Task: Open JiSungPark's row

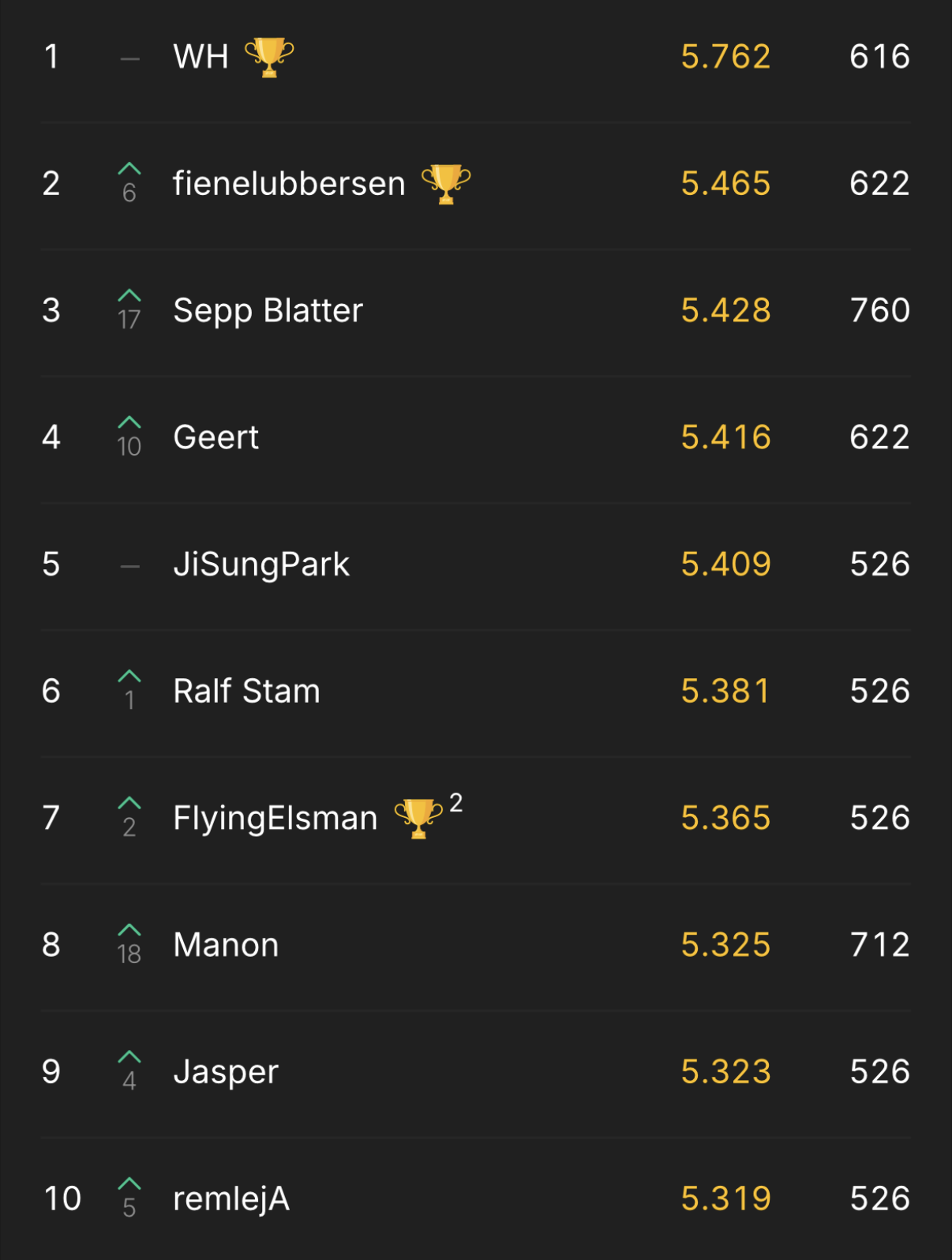Action: point(476,566)
